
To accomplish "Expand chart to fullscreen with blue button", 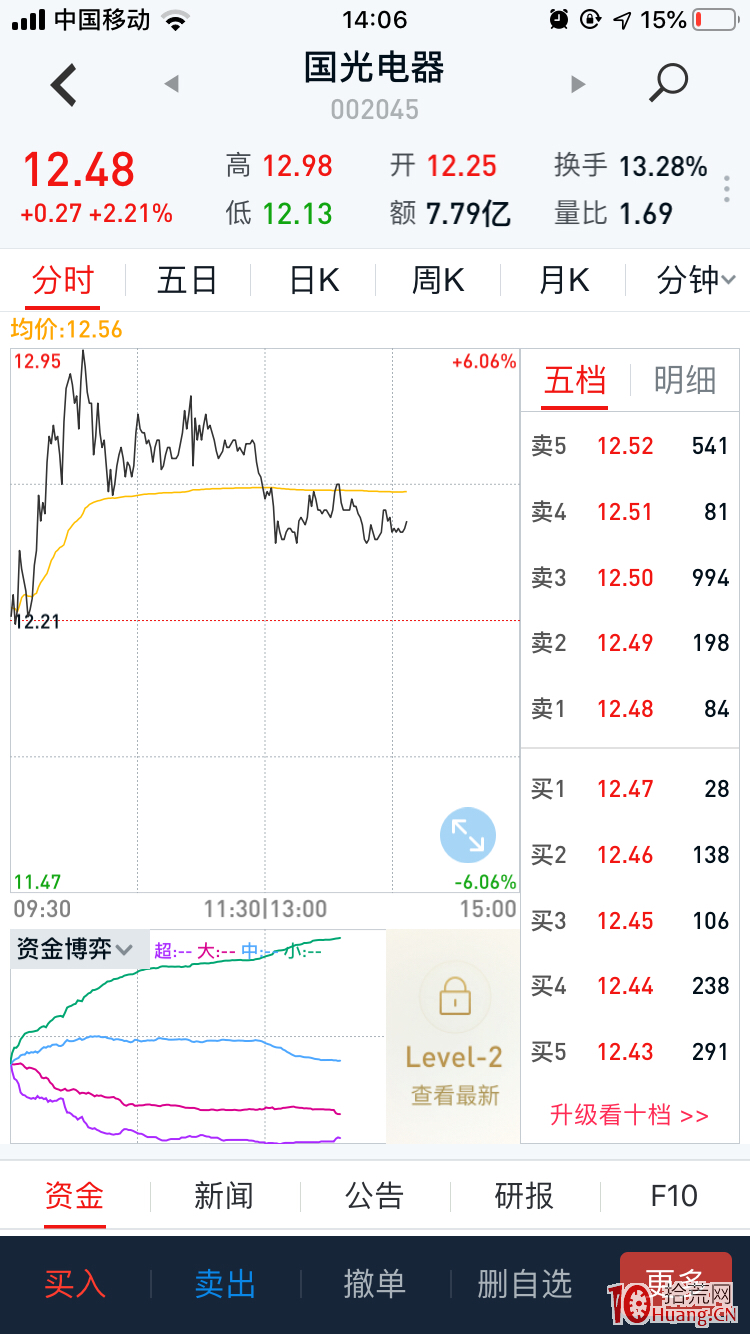I will 468,835.
